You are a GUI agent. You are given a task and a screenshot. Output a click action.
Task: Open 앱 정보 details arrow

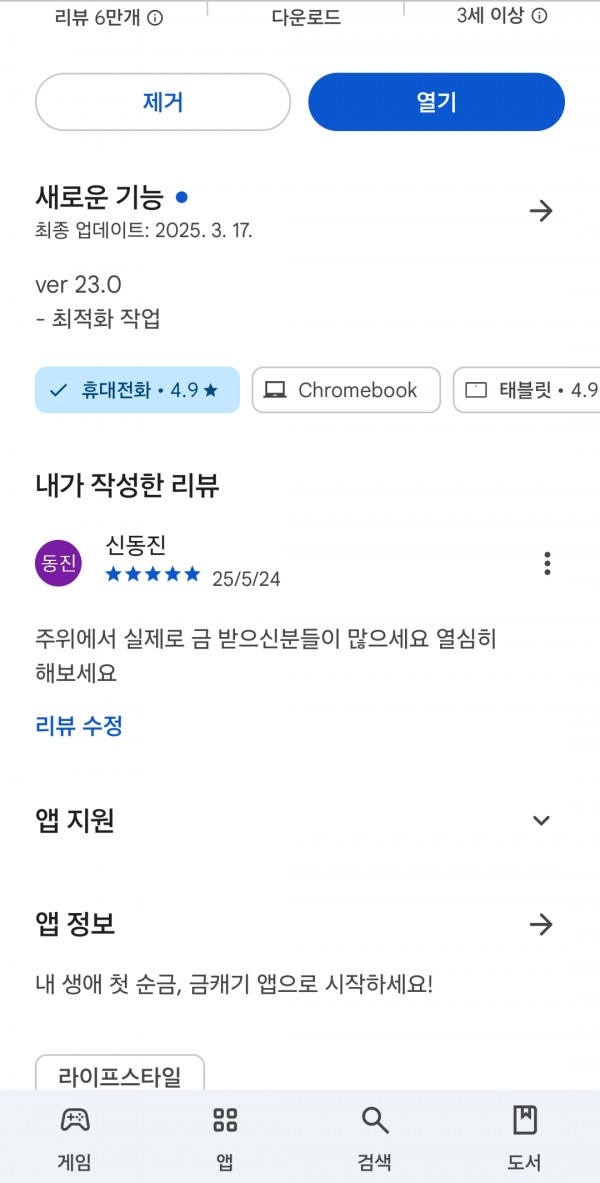[541, 924]
